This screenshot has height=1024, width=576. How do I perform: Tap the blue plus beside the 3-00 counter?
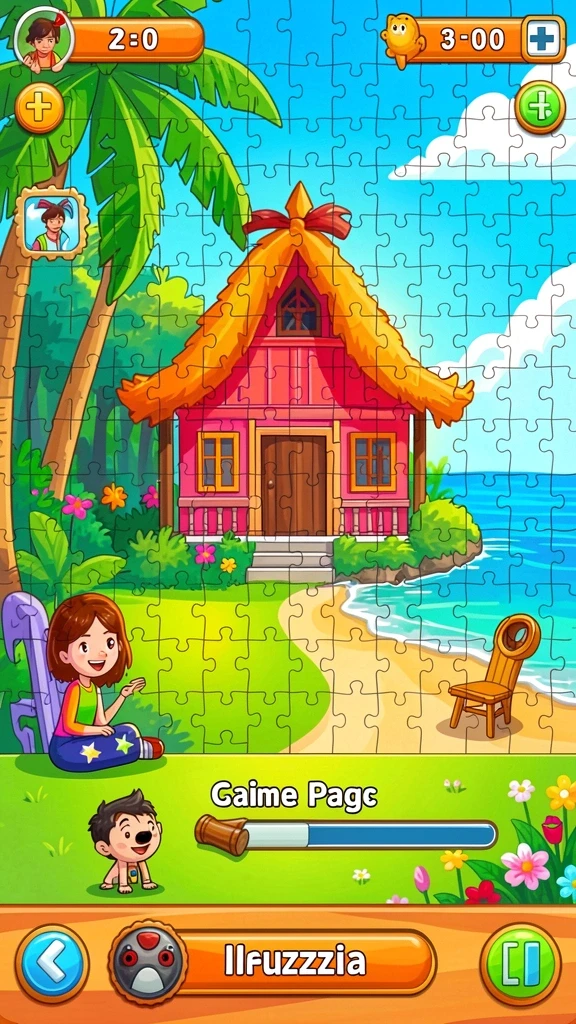543,40
